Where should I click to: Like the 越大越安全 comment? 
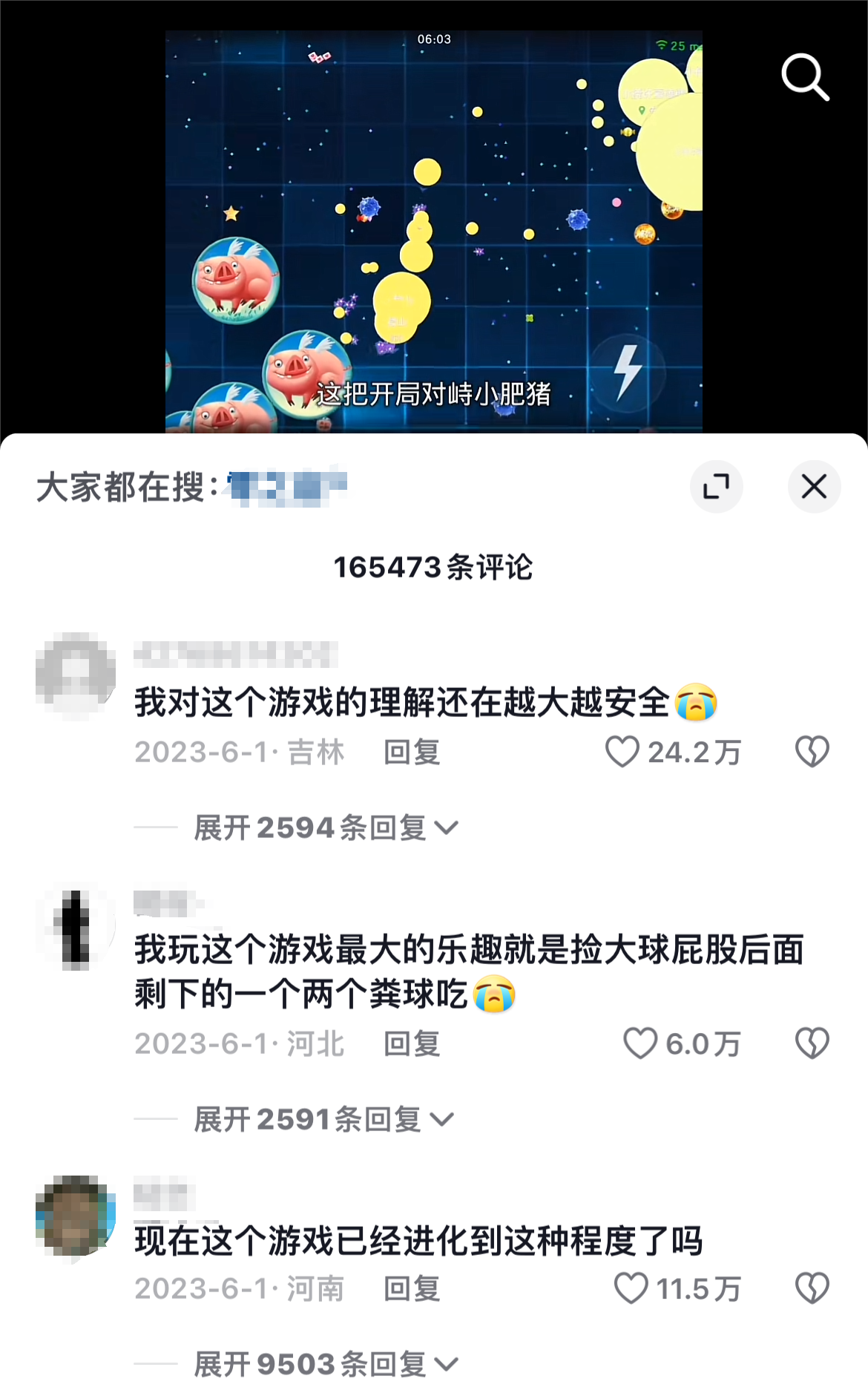coord(622,752)
